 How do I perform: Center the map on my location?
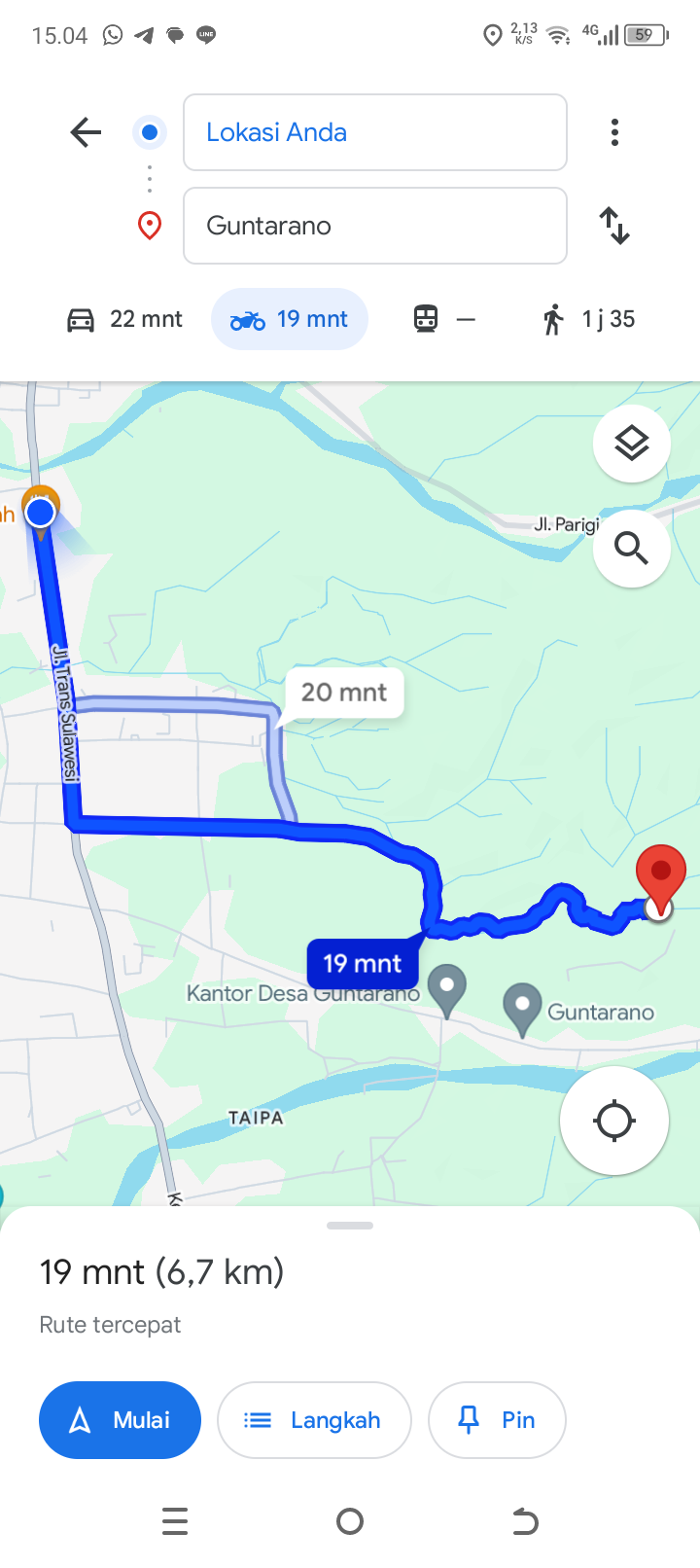pos(614,1121)
